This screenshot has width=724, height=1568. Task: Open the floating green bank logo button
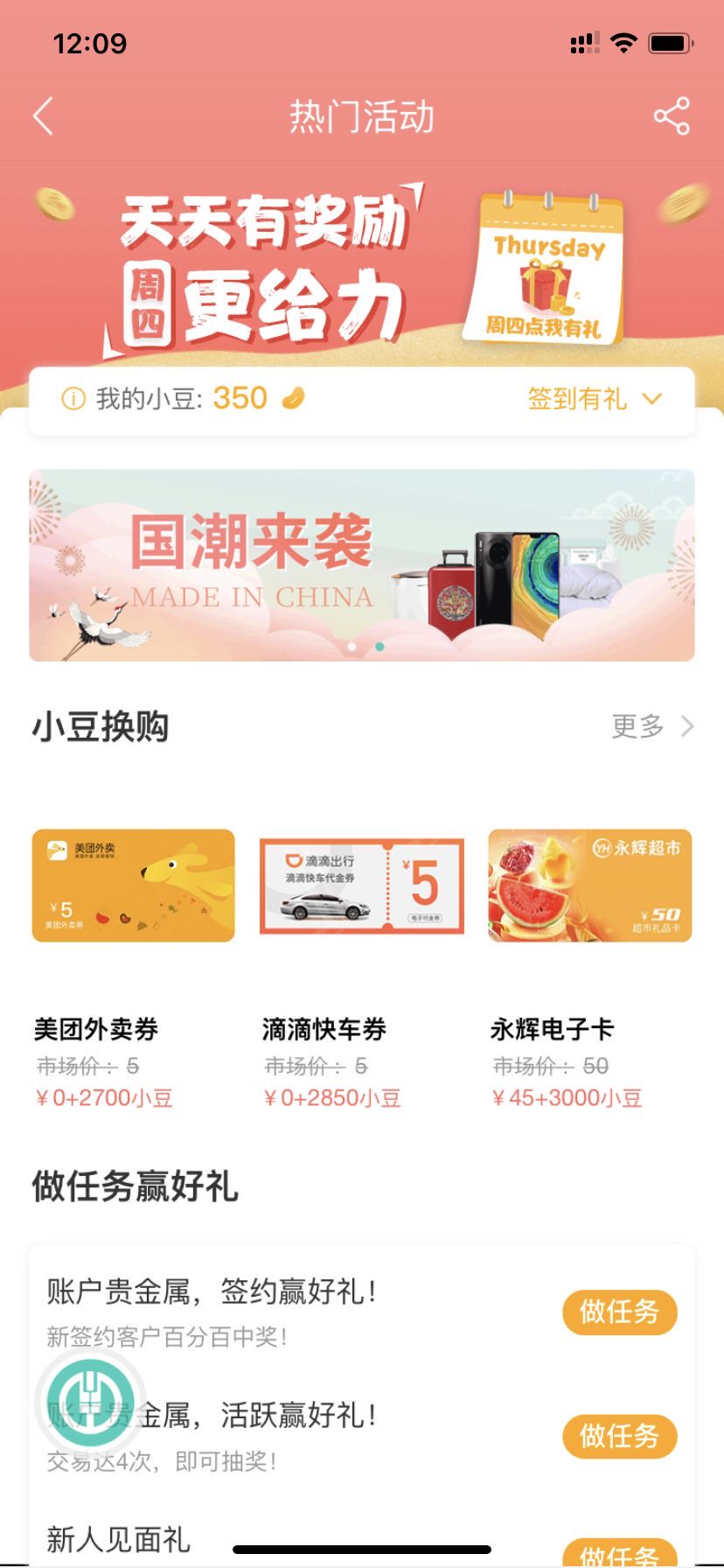click(90, 1399)
